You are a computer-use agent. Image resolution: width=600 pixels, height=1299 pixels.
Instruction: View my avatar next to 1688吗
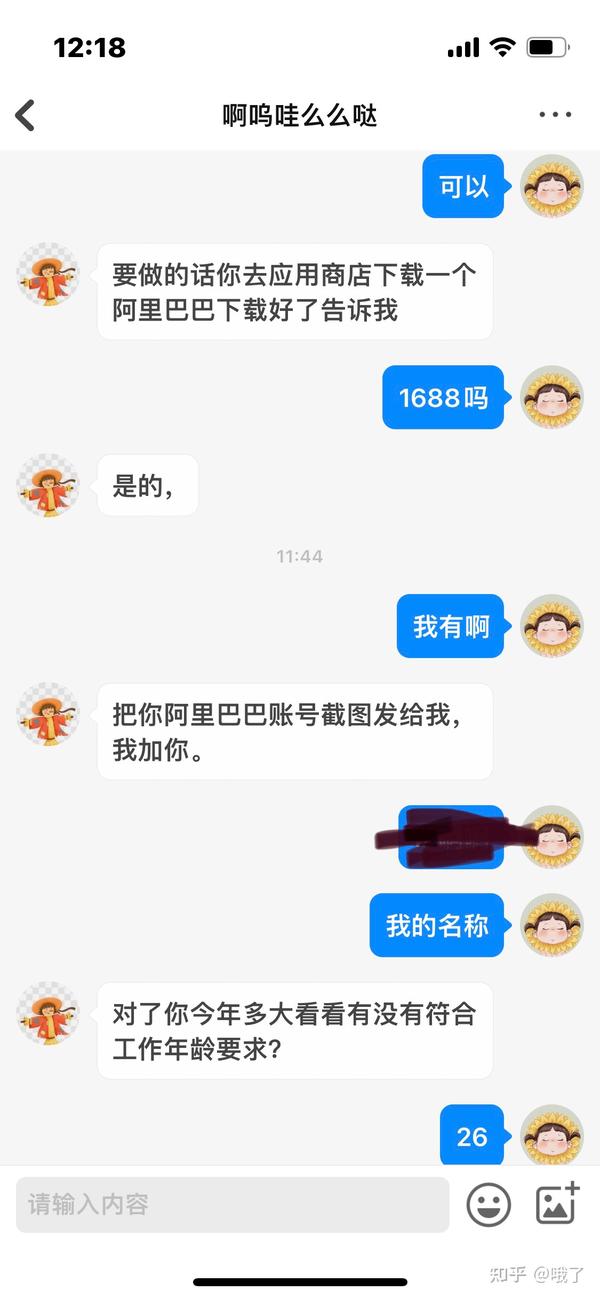pyautogui.click(x=552, y=397)
